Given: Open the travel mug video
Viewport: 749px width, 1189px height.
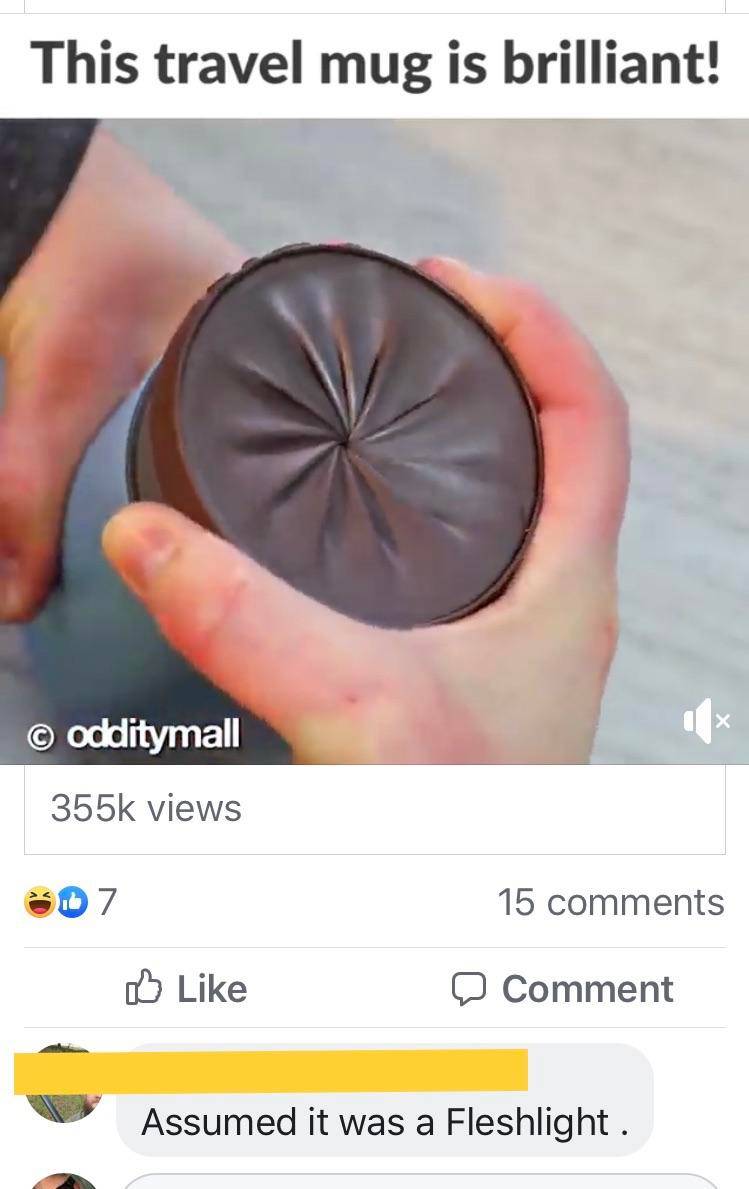Looking at the screenshot, I should pyautogui.click(x=374, y=440).
